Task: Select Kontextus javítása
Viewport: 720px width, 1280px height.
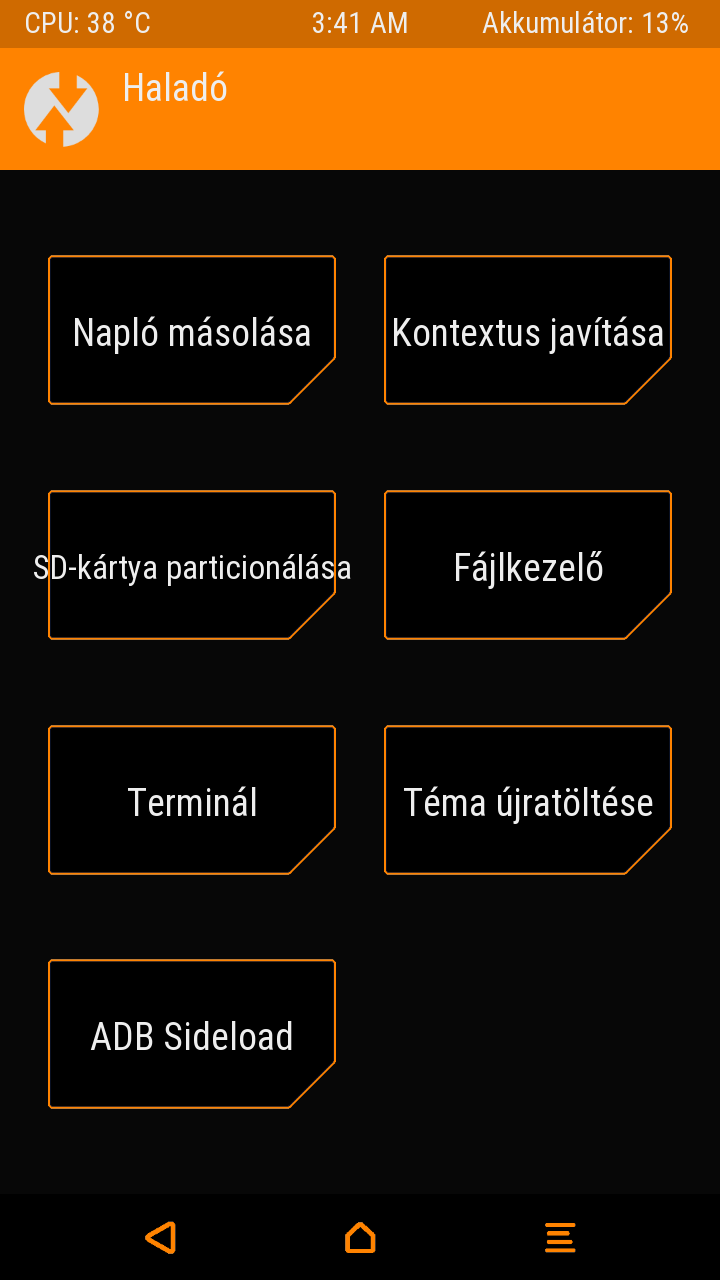Action: (528, 330)
